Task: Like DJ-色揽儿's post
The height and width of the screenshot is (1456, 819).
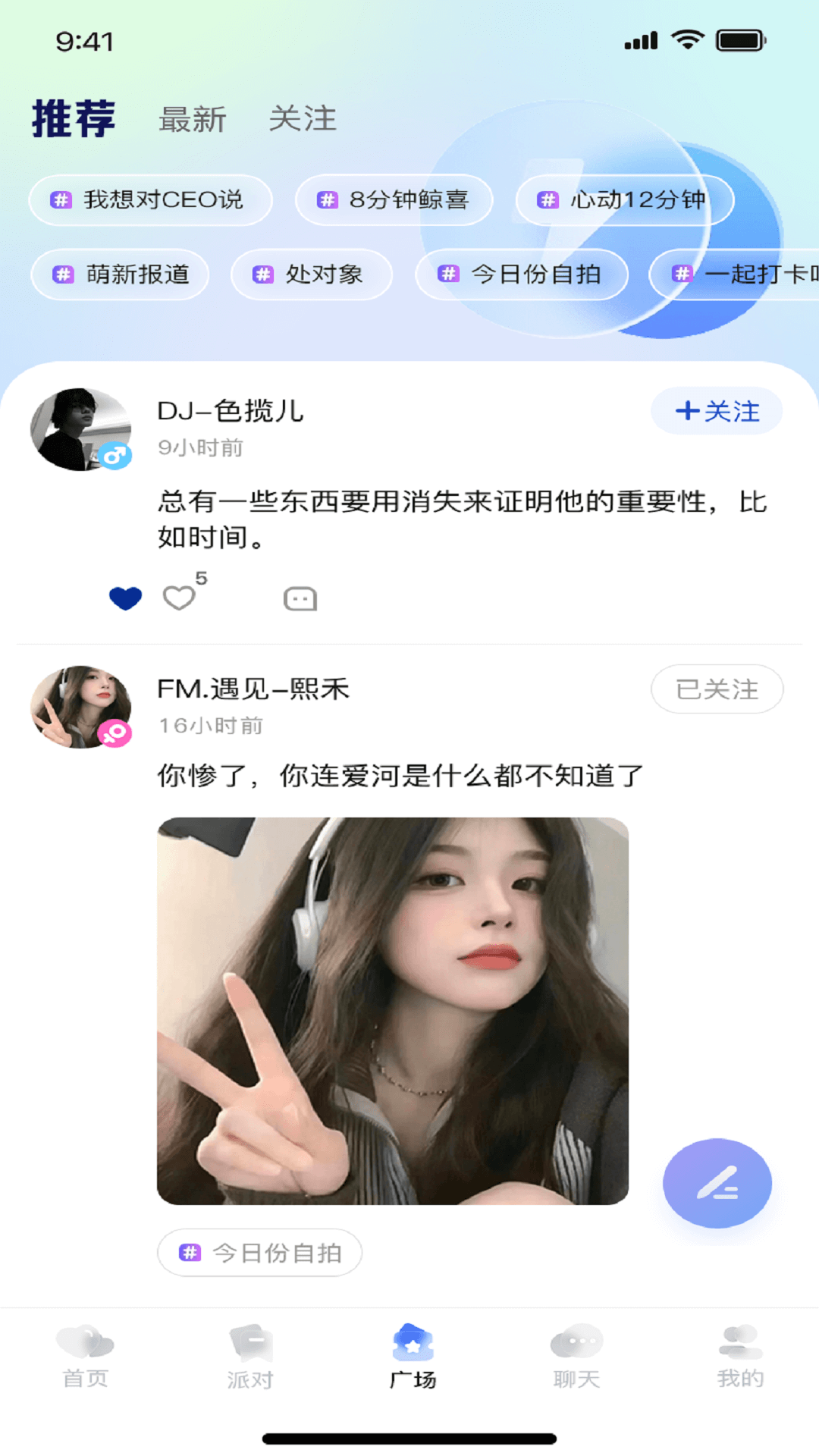Action: coord(179,598)
